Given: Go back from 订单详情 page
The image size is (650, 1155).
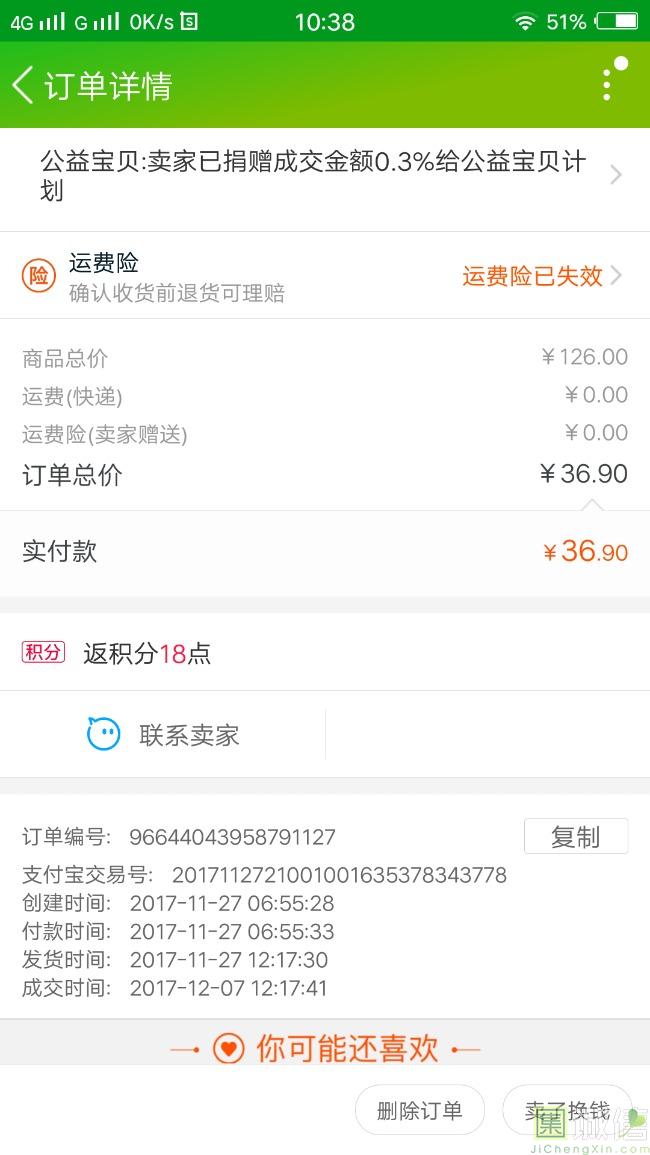Looking at the screenshot, I should coord(24,85).
